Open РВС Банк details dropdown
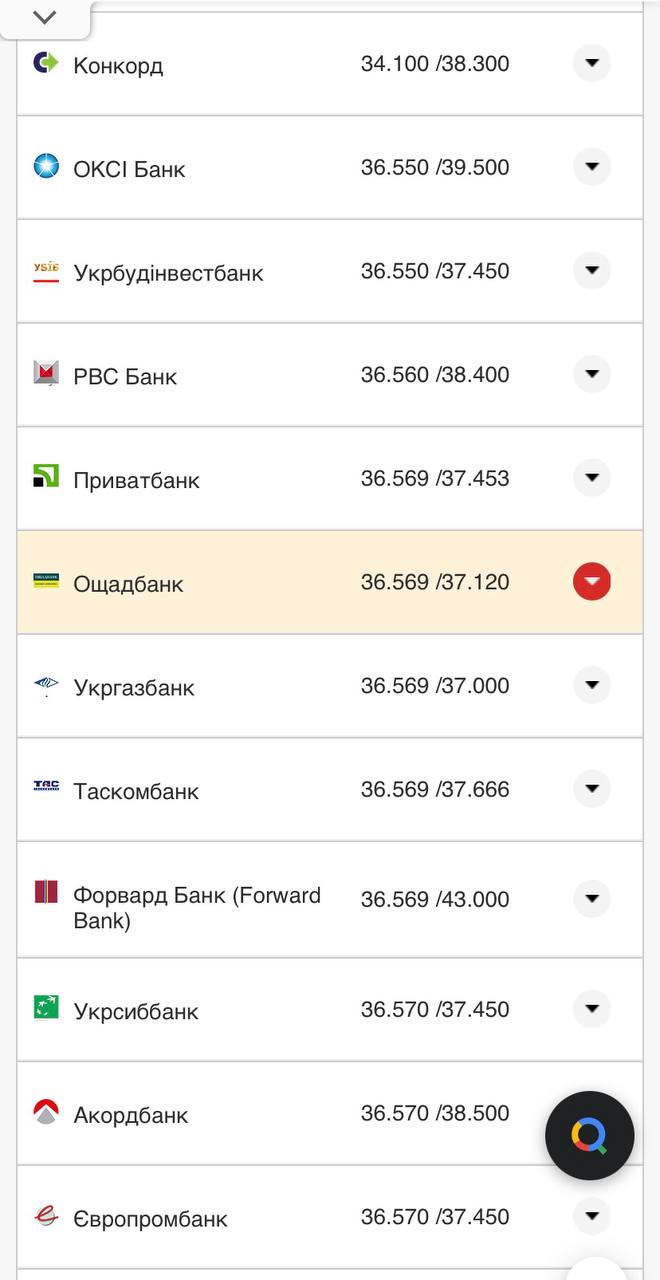This screenshot has height=1280, width=660. tap(591, 374)
